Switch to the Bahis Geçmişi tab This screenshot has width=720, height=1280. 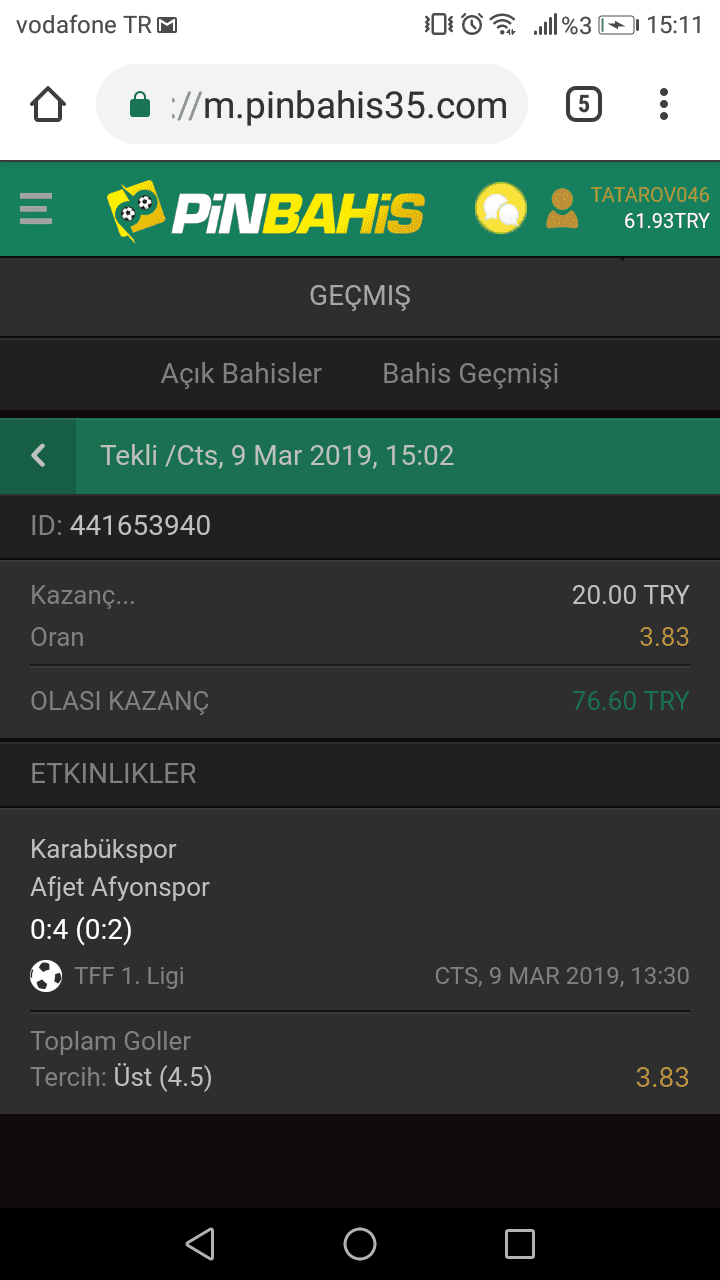pos(471,374)
